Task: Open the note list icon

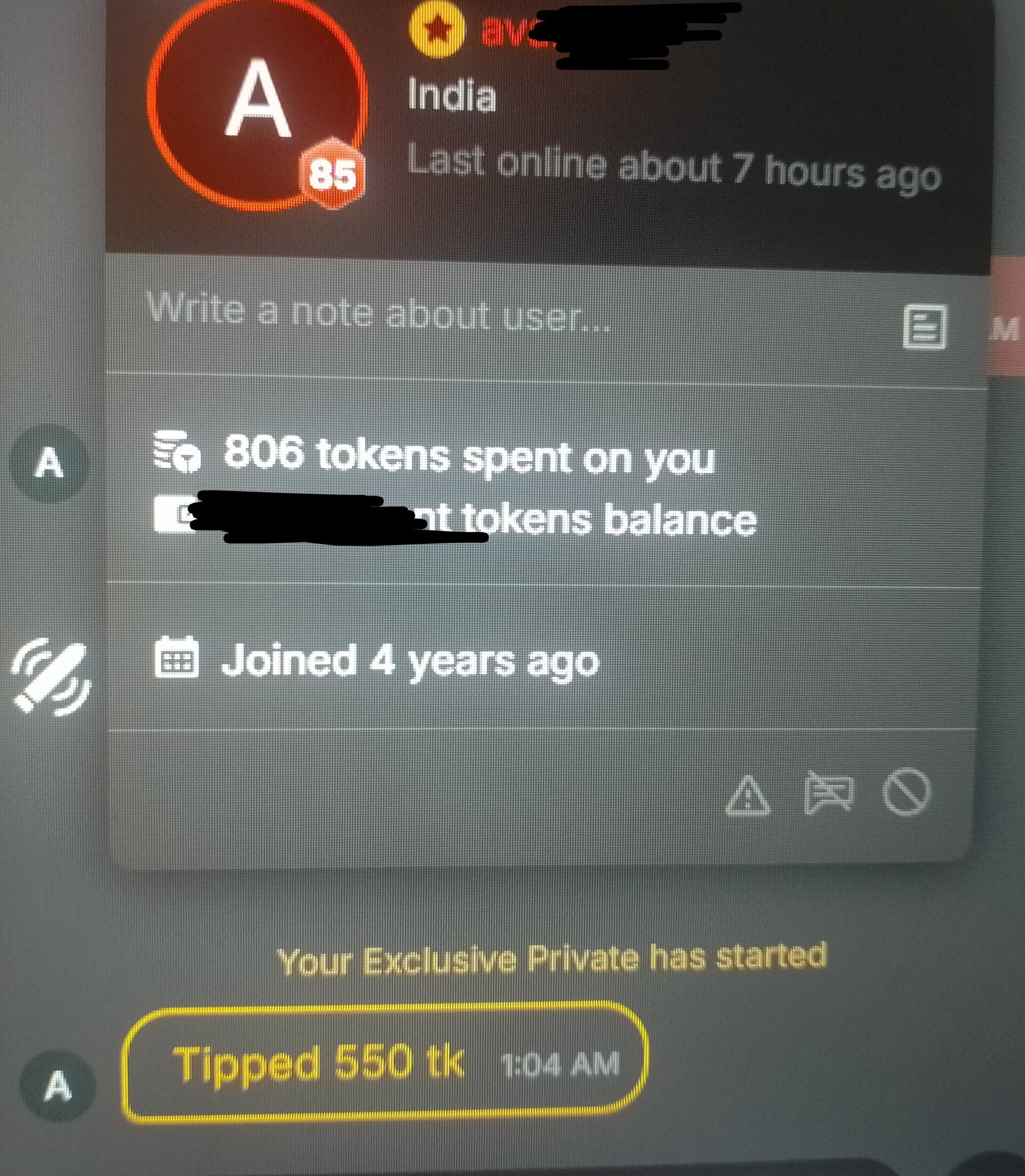Action: [x=924, y=327]
